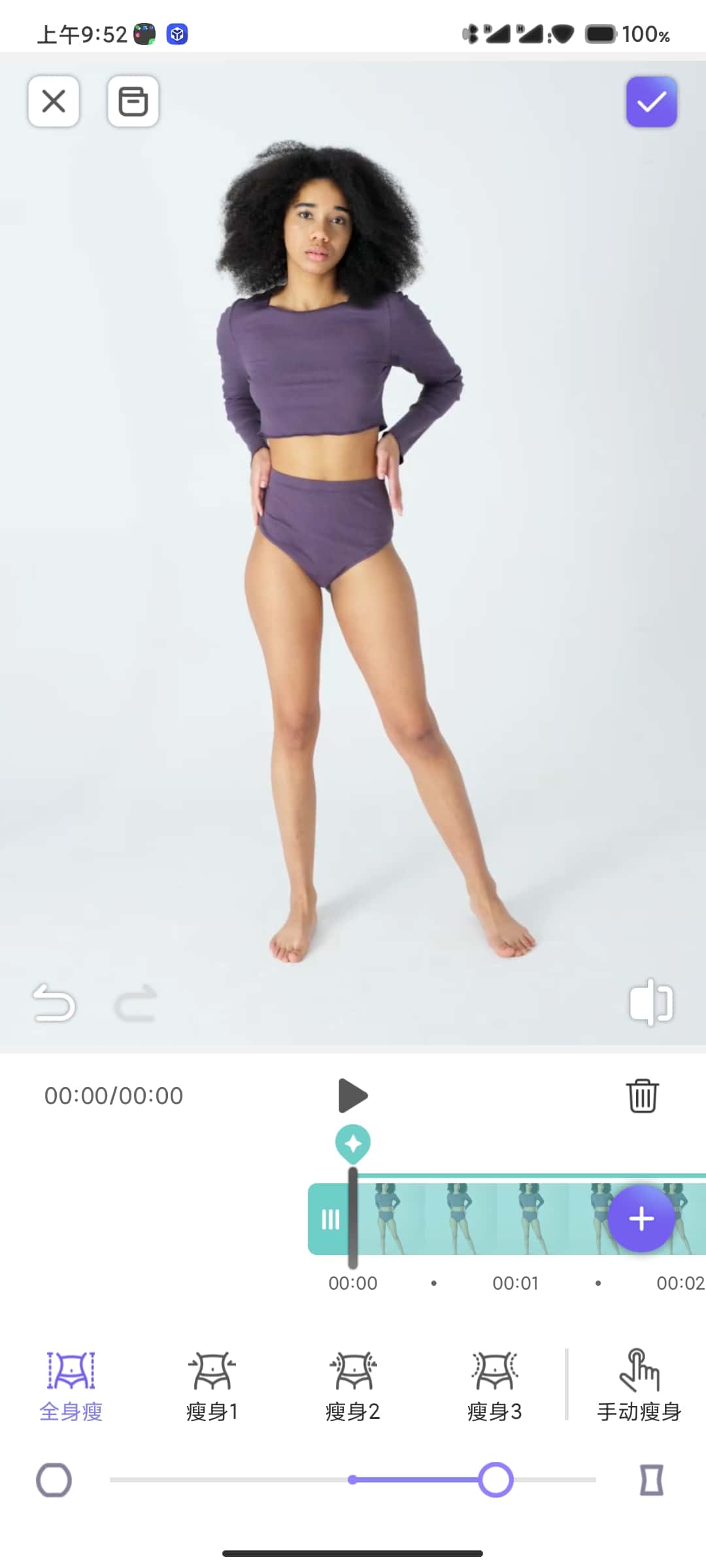Play the video preview
Image resolution: width=706 pixels, height=1568 pixels.
pos(353,1096)
